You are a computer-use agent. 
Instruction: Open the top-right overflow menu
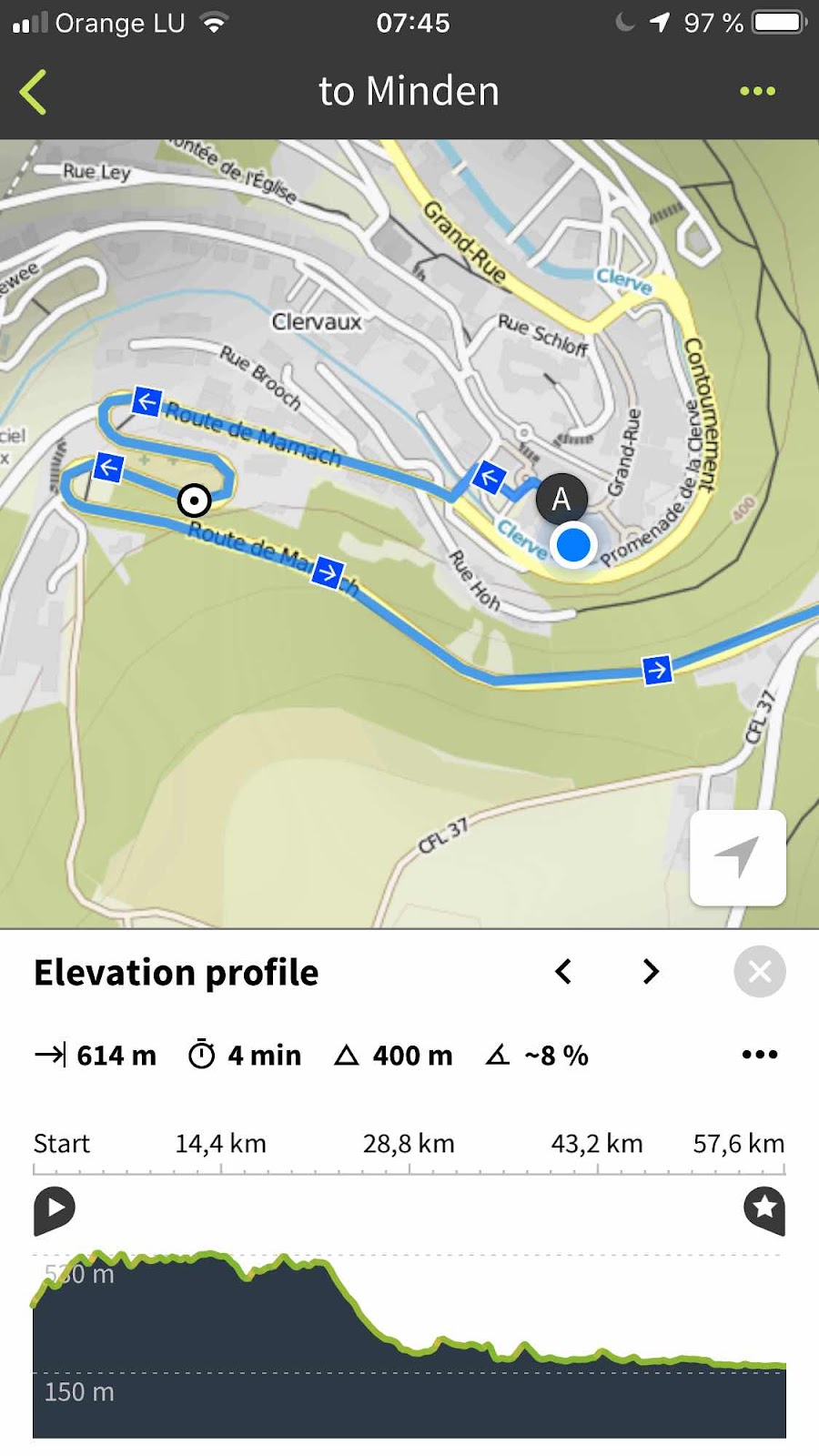coord(757,91)
